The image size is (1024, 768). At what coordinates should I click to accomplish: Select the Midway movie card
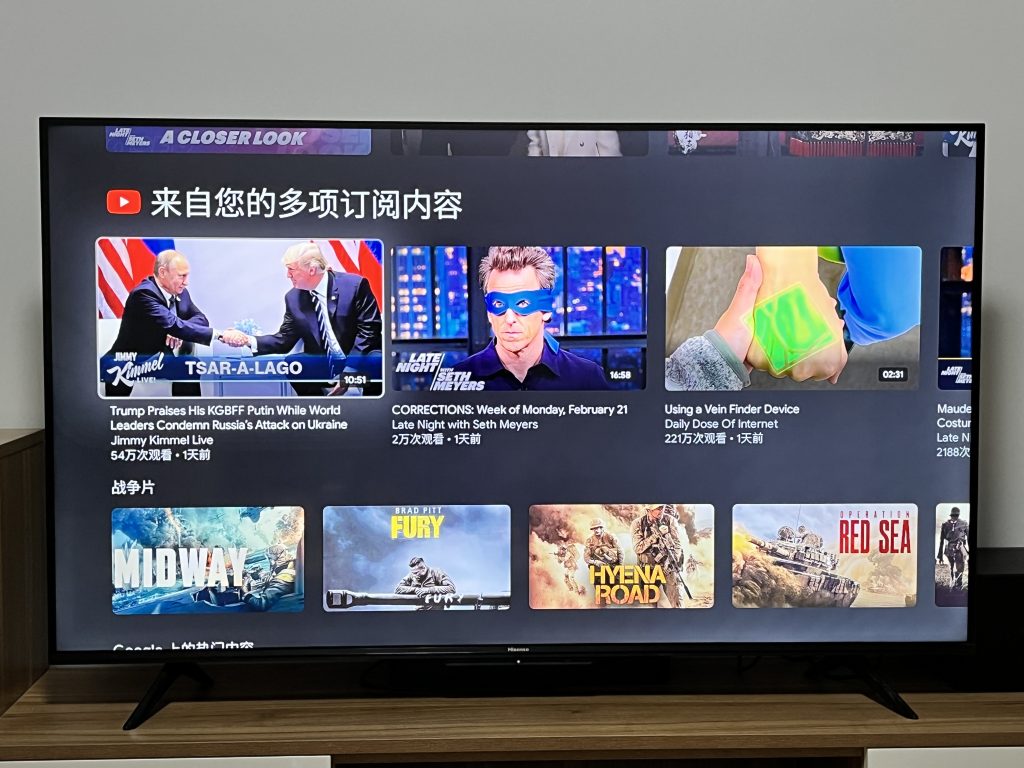tap(207, 560)
